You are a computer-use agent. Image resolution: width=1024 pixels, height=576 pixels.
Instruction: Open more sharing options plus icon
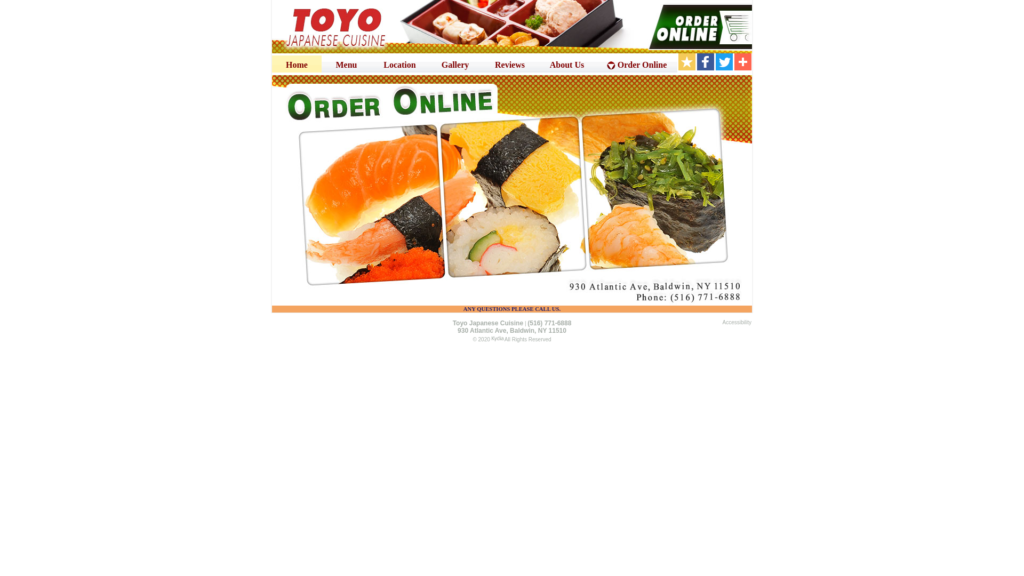coord(742,62)
